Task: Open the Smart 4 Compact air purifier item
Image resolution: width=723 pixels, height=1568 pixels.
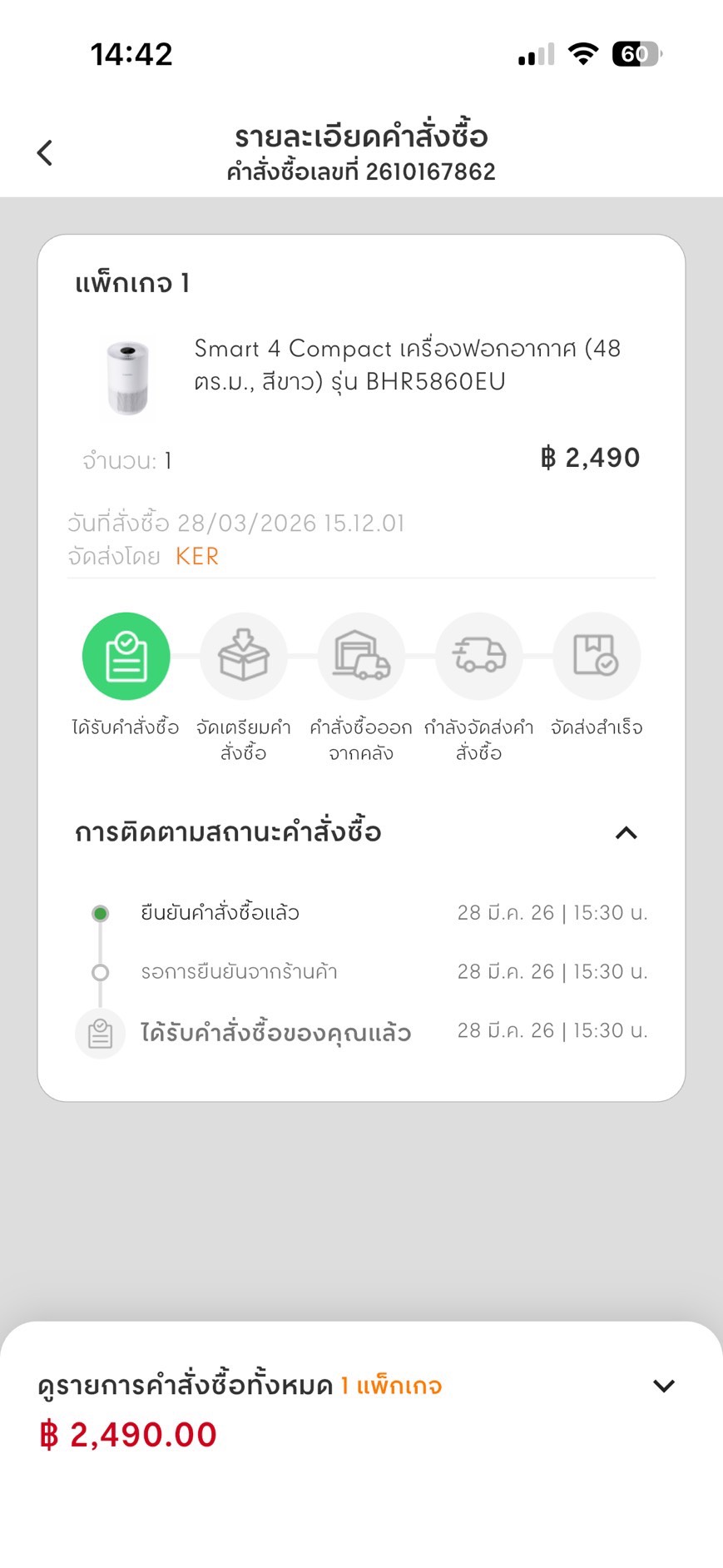Action: (x=407, y=365)
